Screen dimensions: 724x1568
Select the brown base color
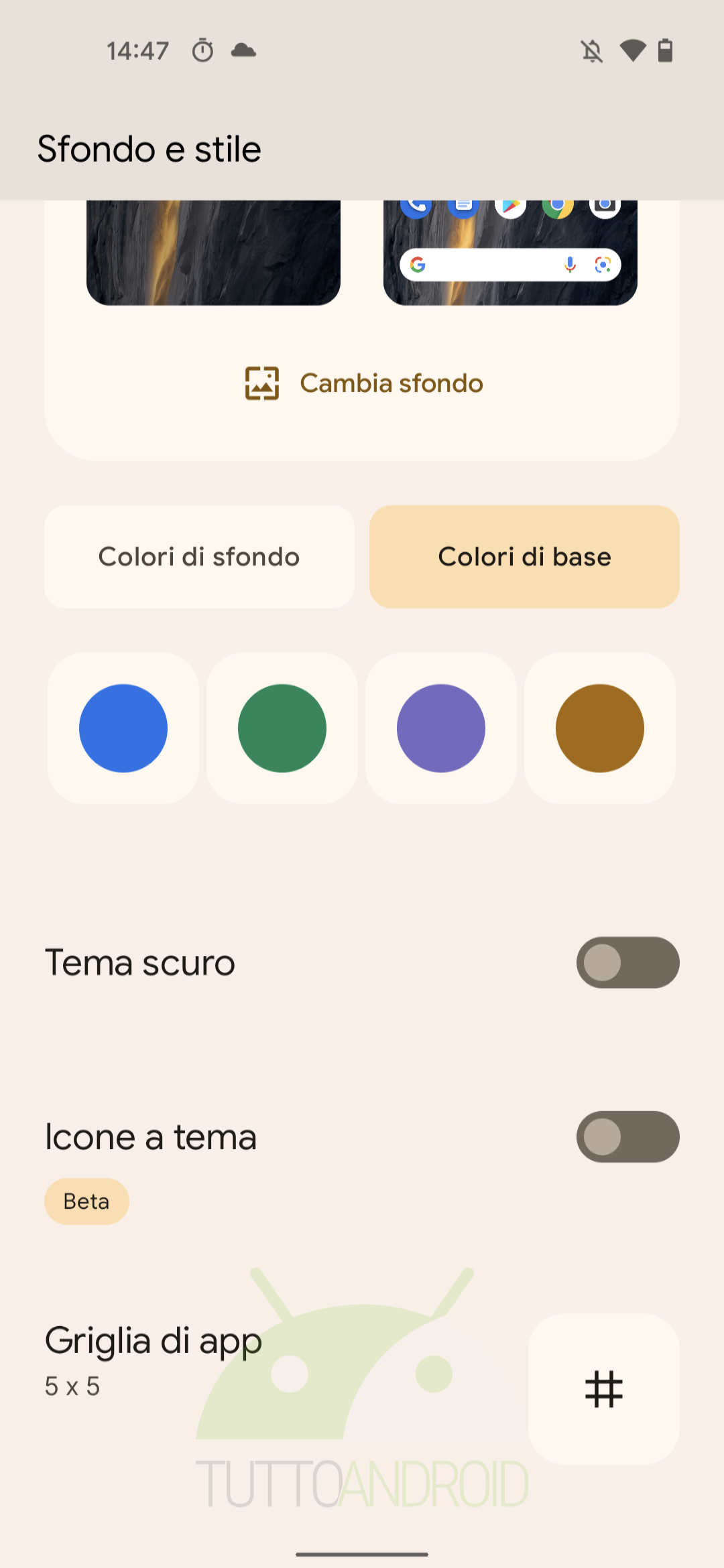tap(600, 728)
